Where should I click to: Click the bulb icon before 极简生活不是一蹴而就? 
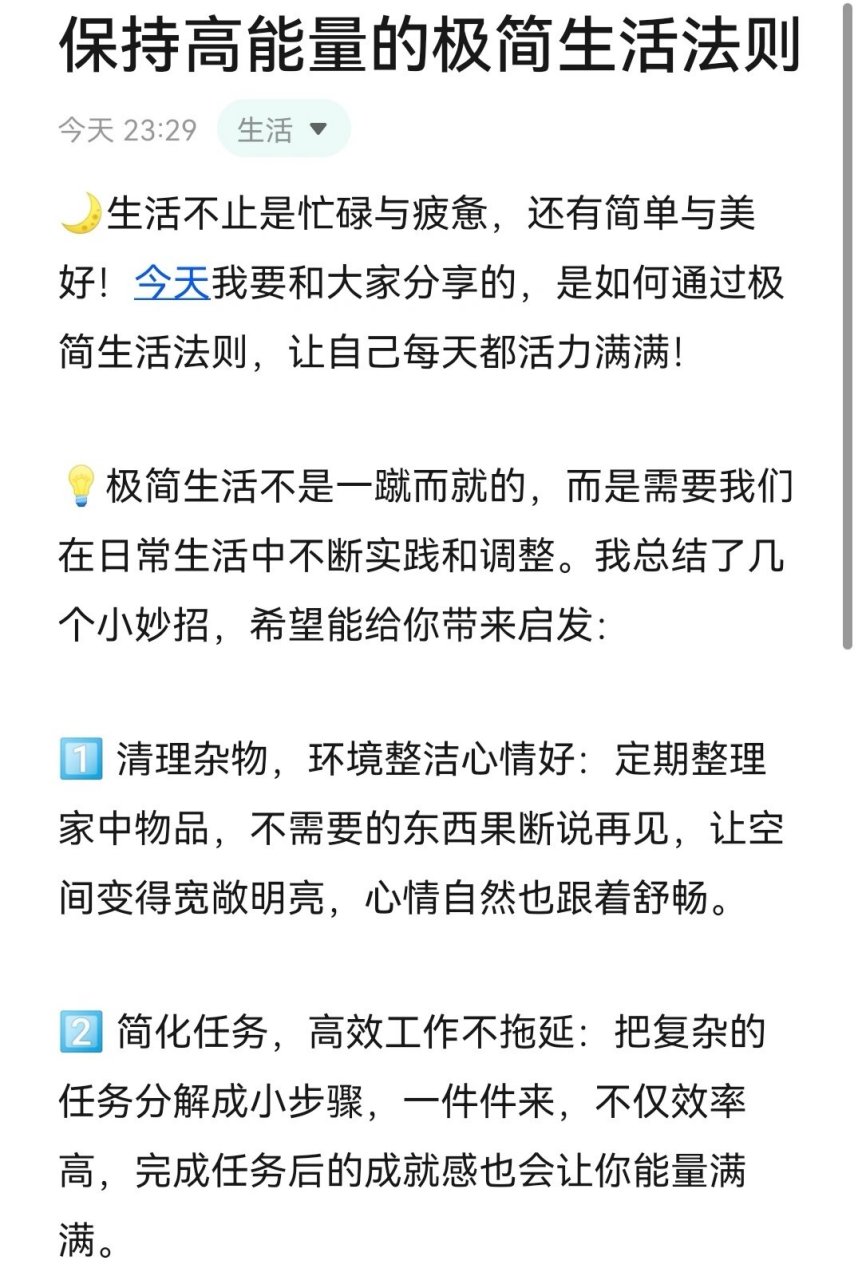tap(79, 486)
